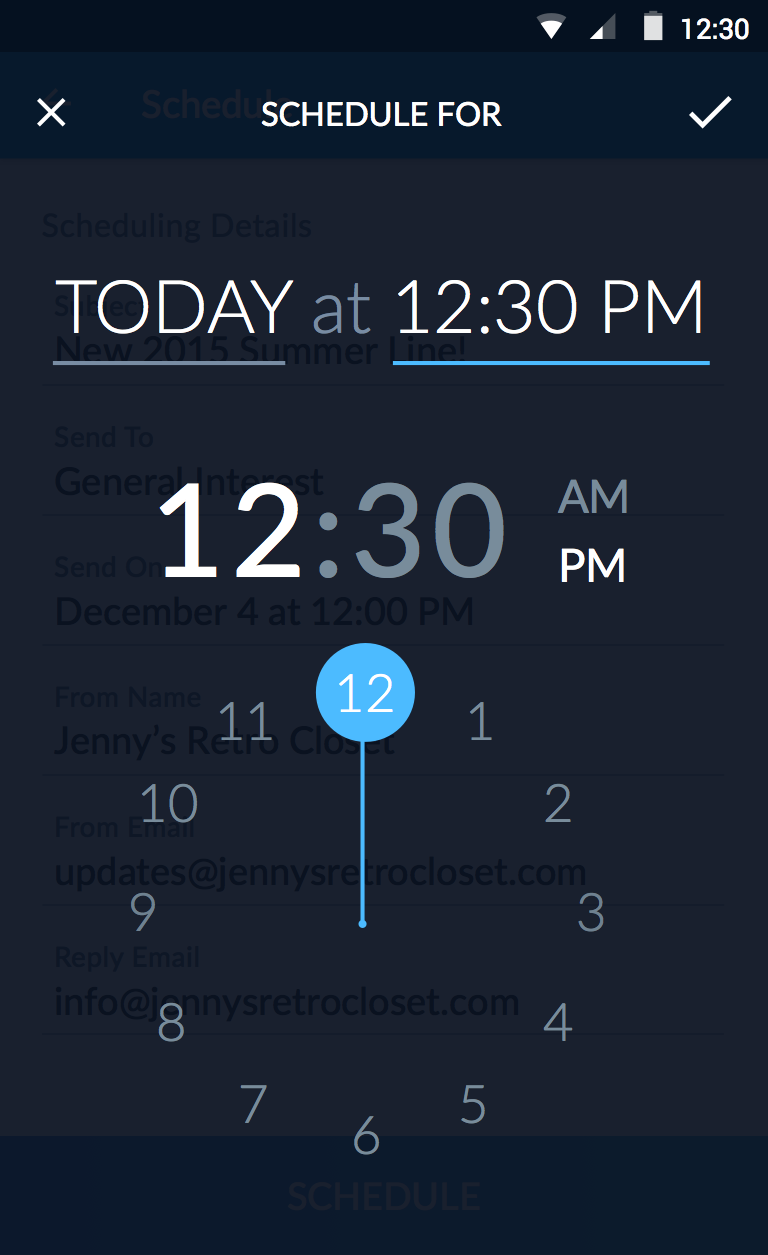
Task: Pick 2 on the clock dial
Action: 558,804
